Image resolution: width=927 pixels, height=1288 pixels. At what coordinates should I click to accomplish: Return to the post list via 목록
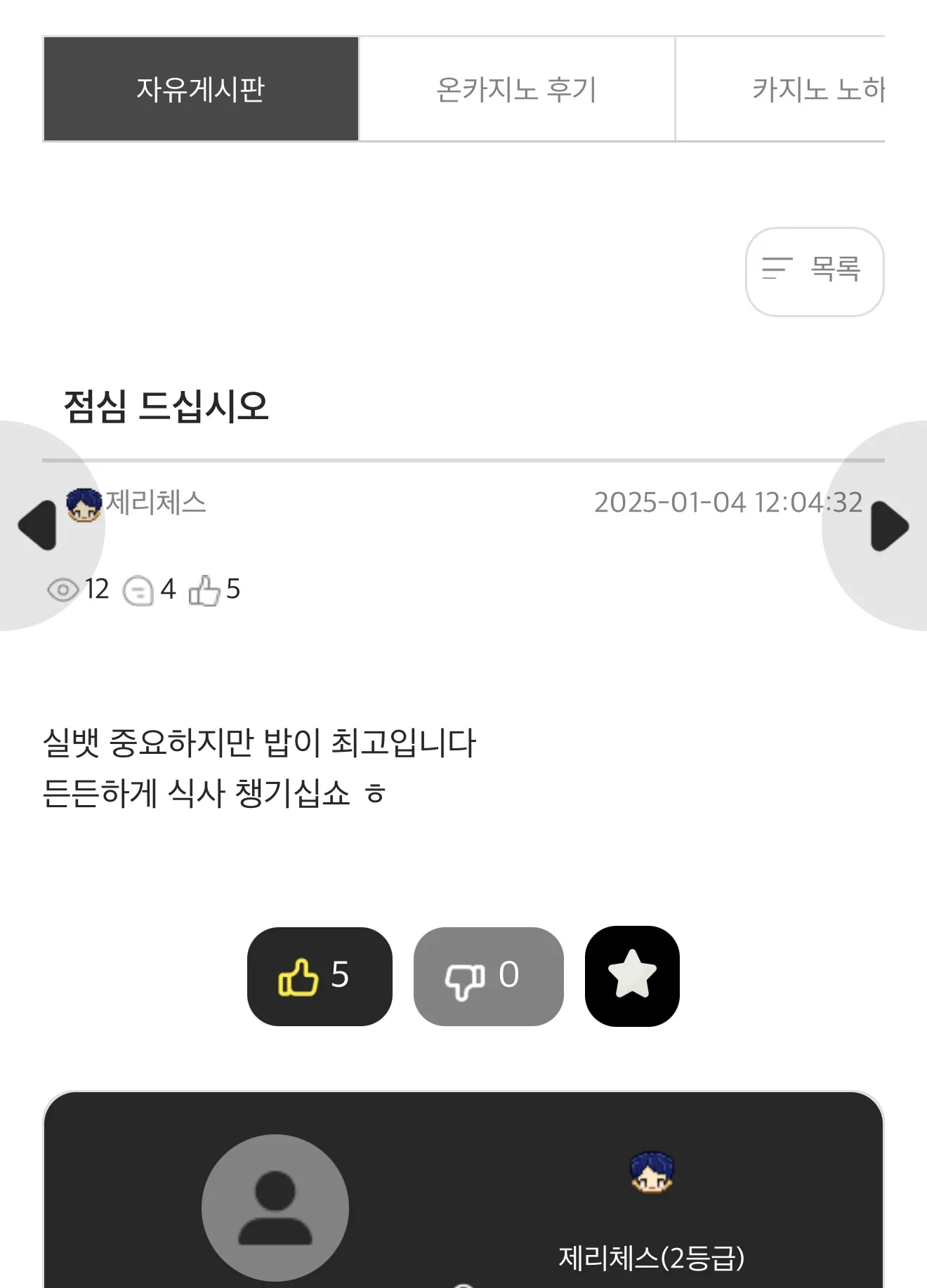814,271
